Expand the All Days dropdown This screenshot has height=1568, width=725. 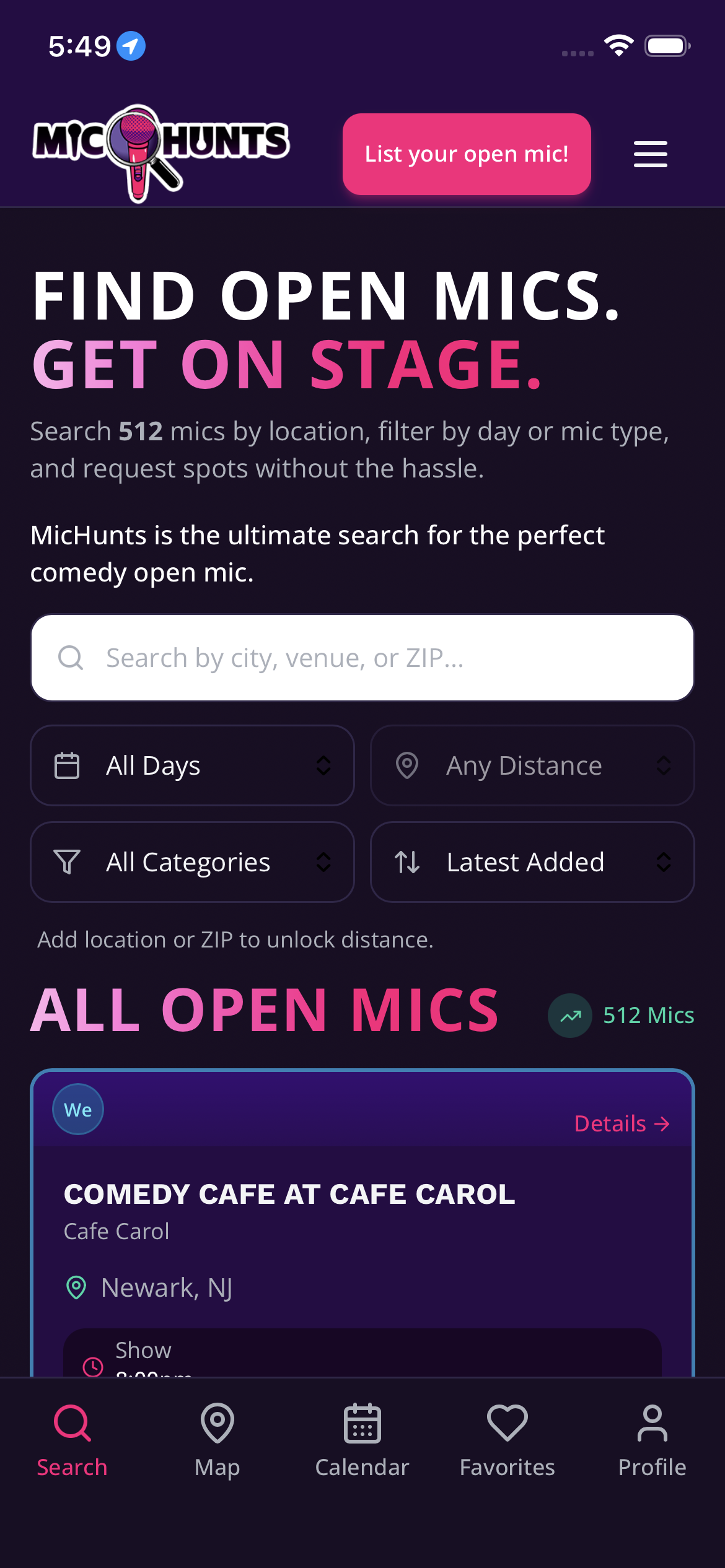[192, 765]
